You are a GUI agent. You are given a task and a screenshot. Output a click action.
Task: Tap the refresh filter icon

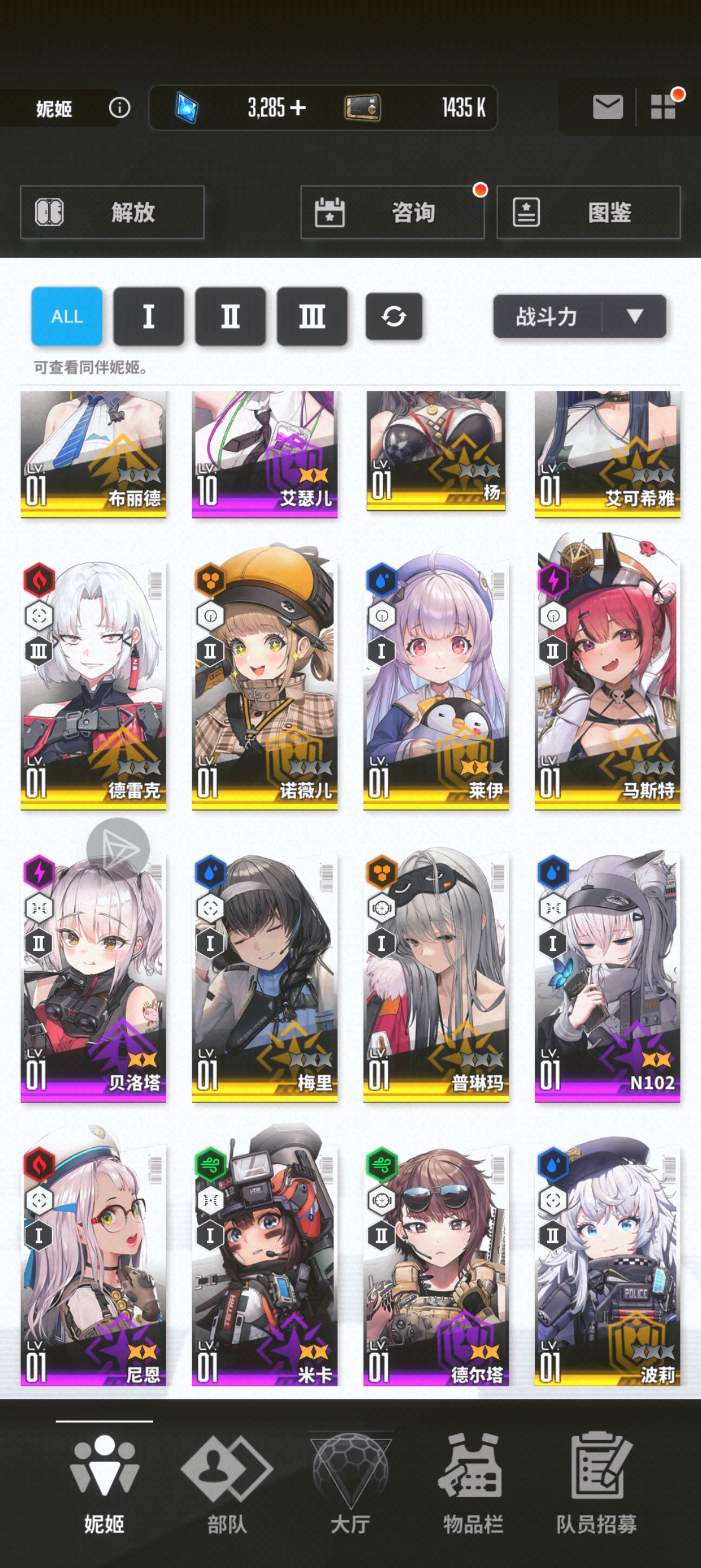[x=393, y=316]
